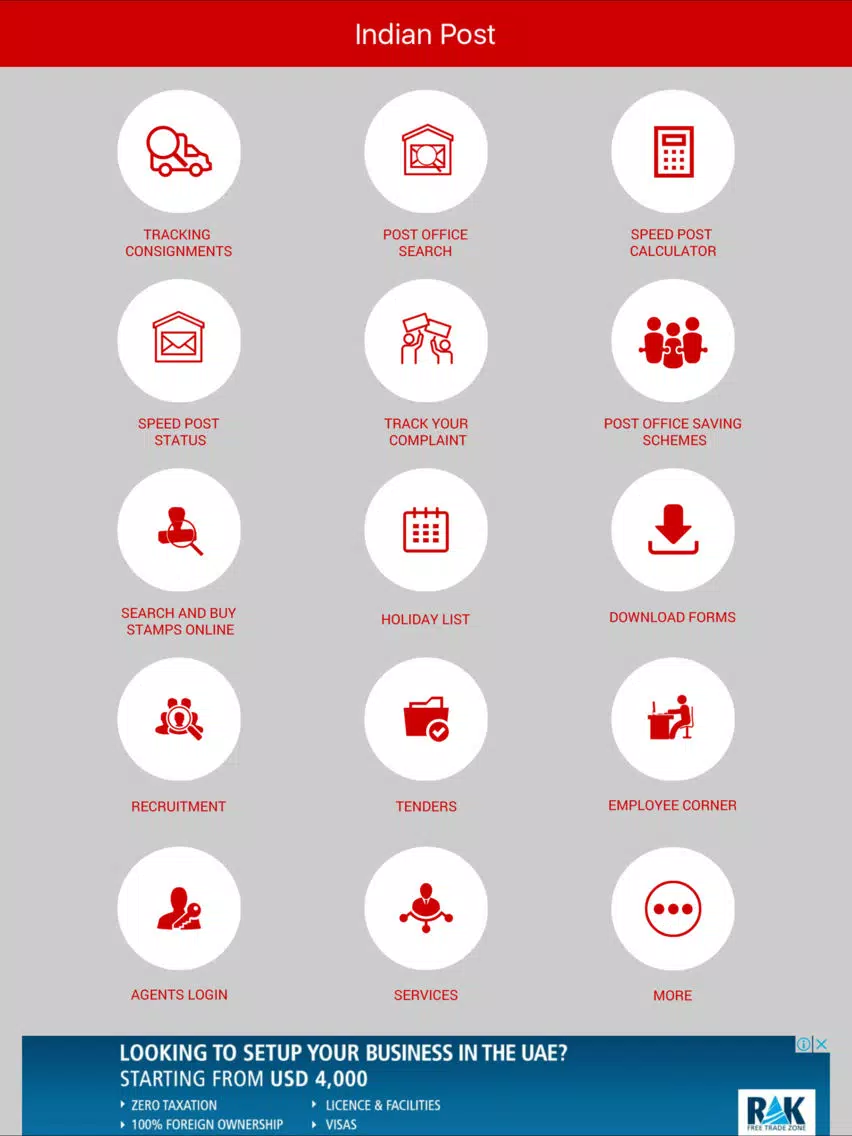This screenshot has width=852, height=1136.
Task: View the Holiday List
Action: [x=426, y=530]
